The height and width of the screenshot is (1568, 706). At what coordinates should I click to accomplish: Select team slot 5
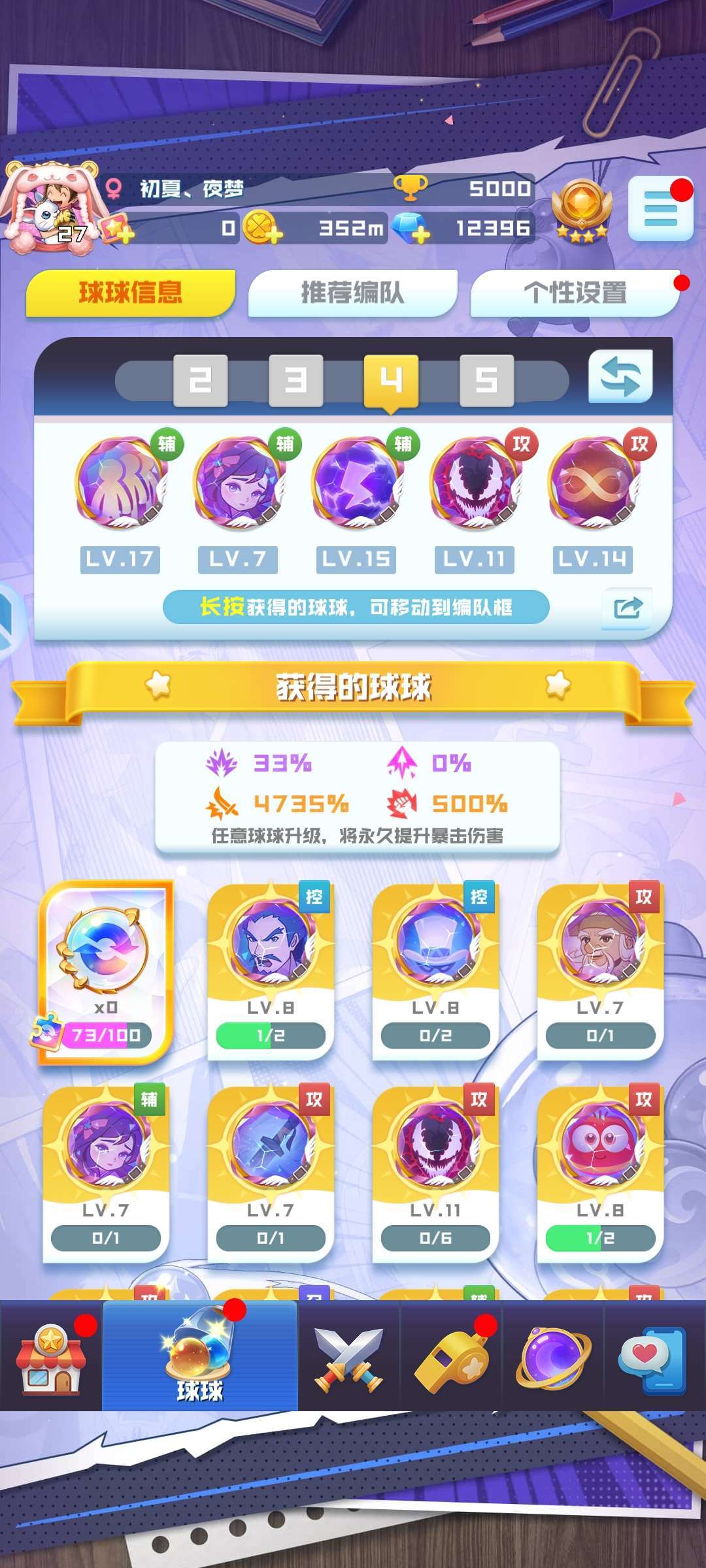click(487, 380)
